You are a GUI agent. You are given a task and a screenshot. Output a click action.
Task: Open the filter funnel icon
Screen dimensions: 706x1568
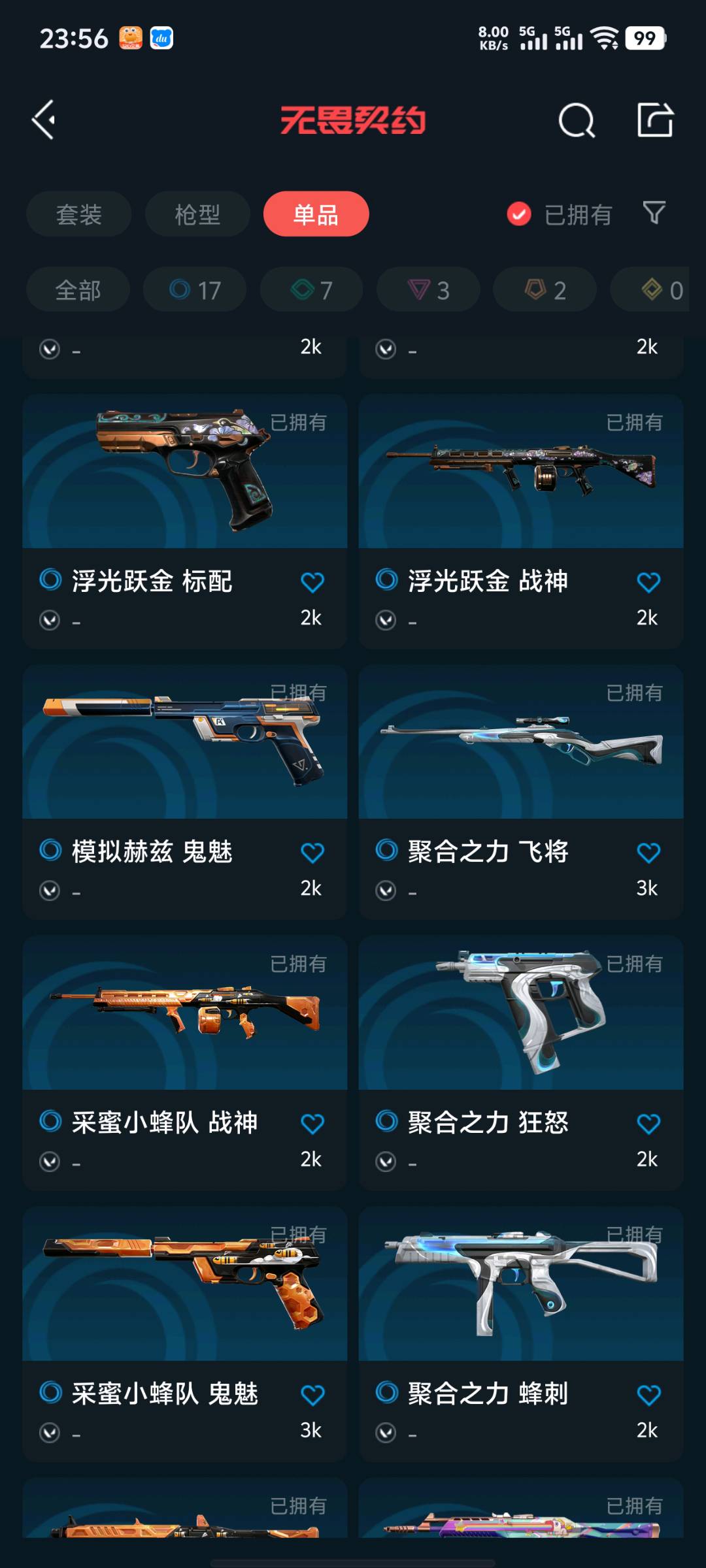click(654, 213)
